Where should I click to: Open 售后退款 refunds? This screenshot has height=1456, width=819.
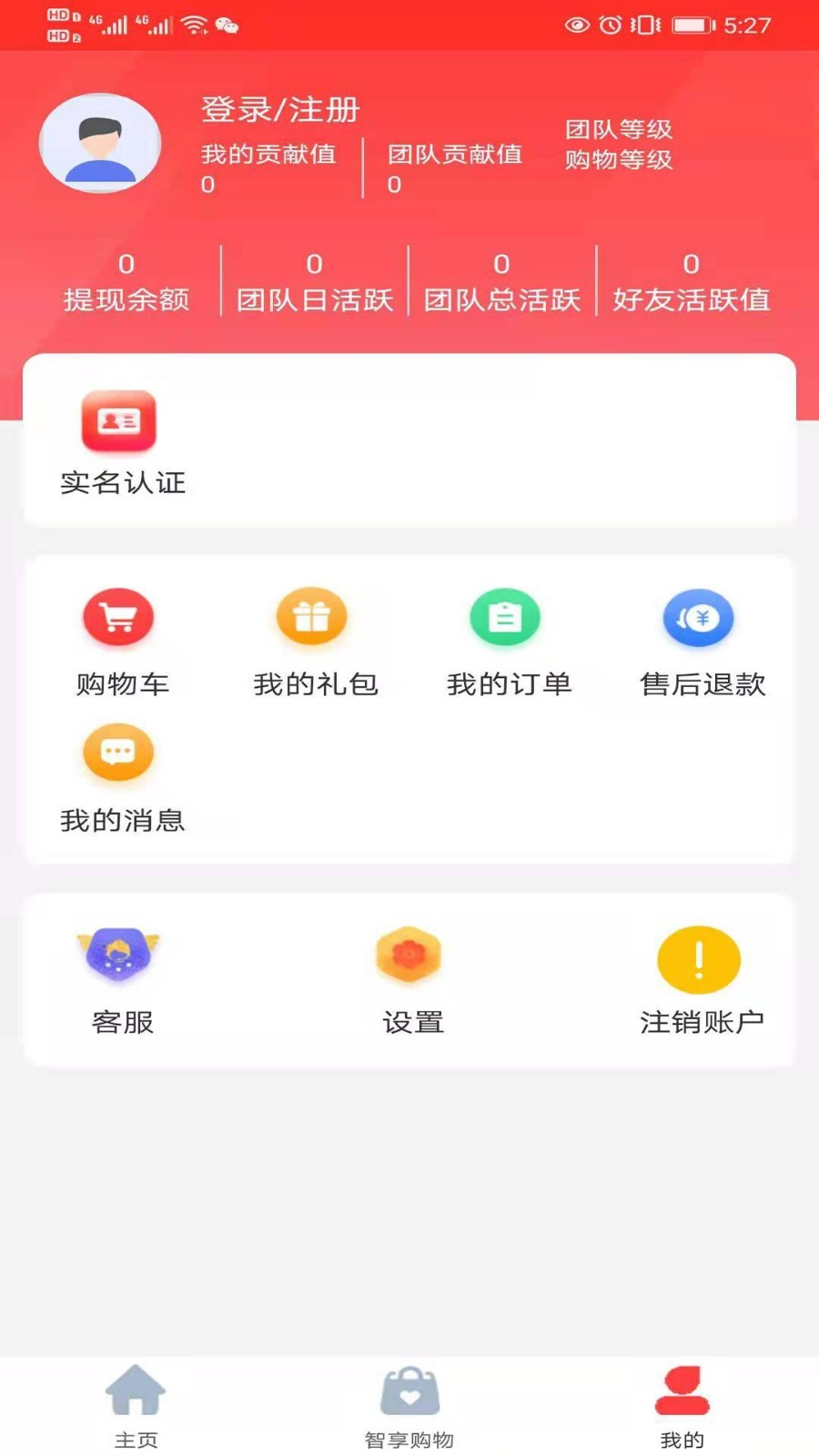point(701,641)
